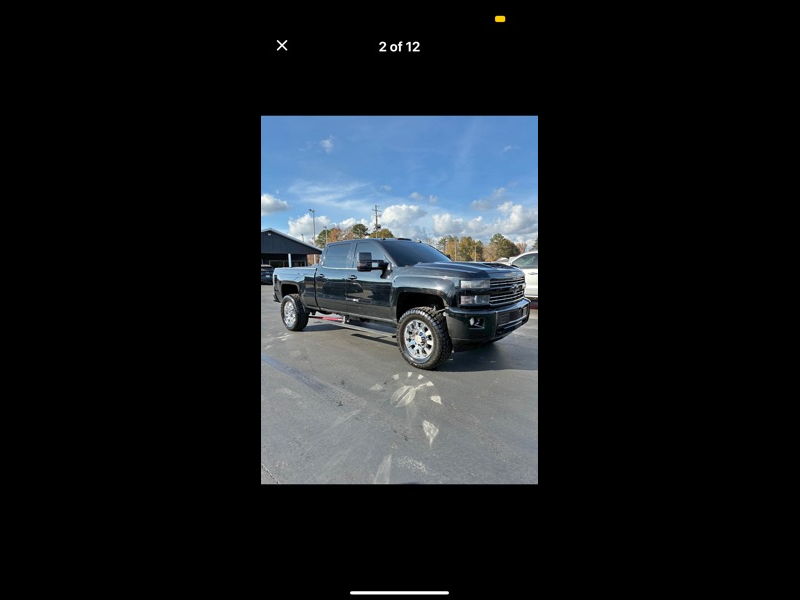Screen dimensions: 800x600
Task: Close the photo viewer
Action: (282, 45)
